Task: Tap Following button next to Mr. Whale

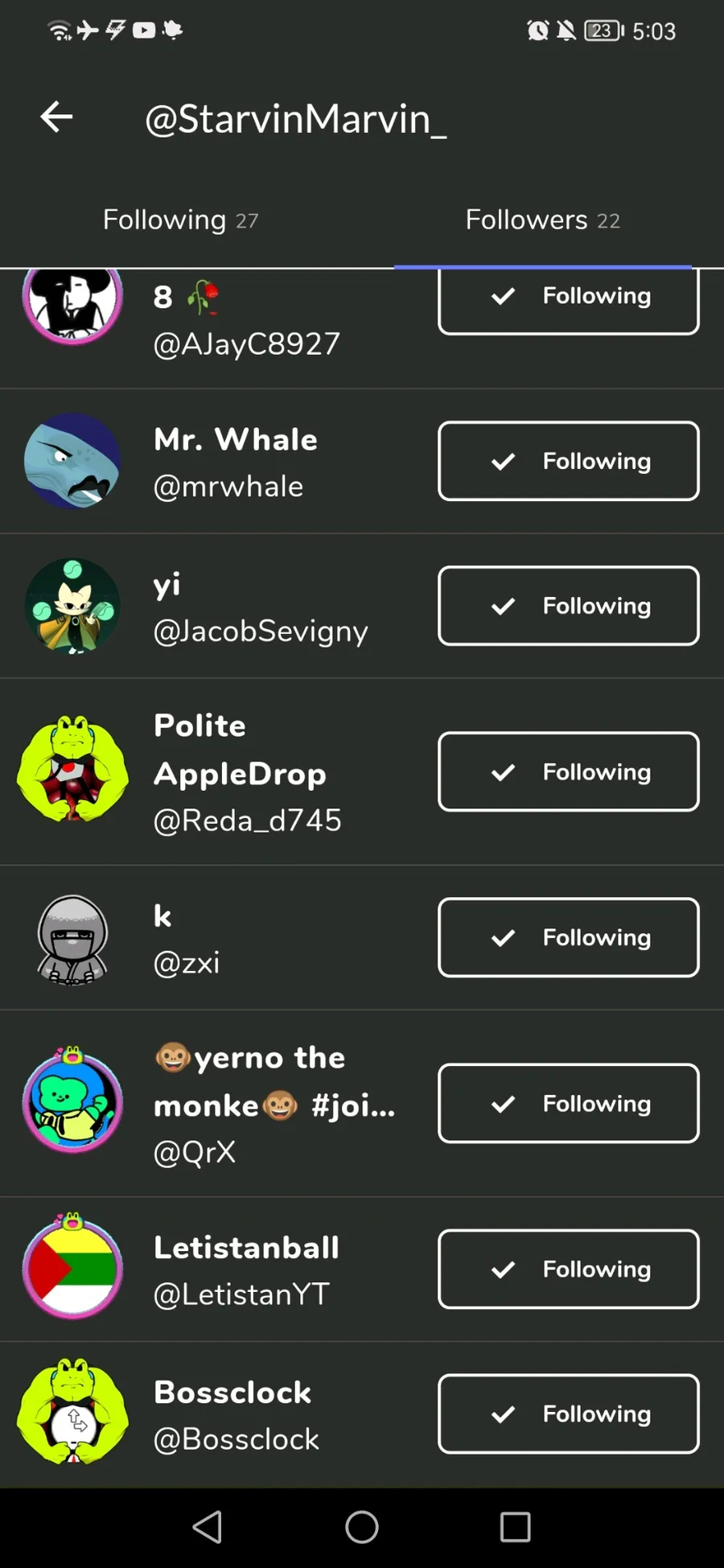Action: pos(568,461)
